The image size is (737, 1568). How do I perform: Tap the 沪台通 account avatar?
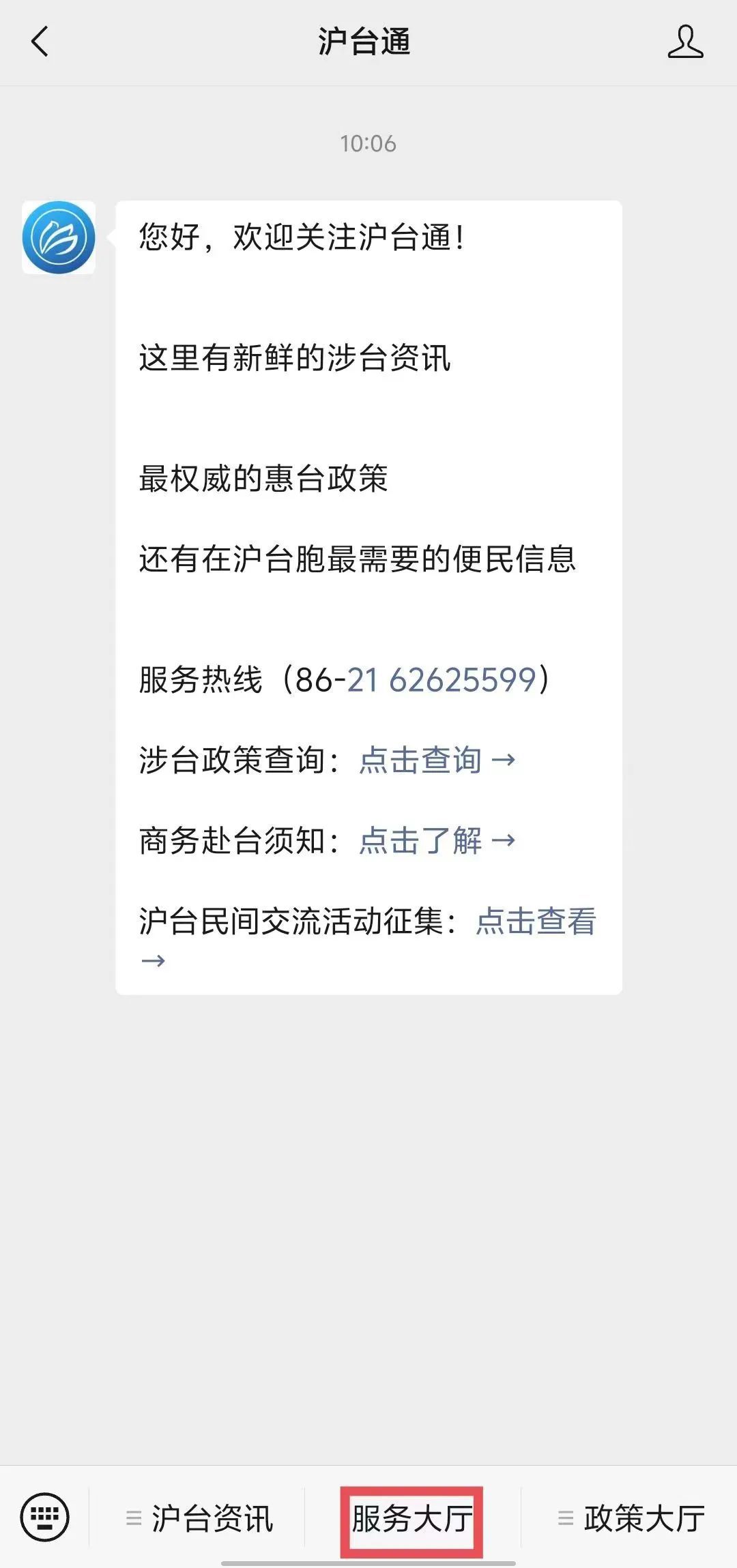coord(59,237)
